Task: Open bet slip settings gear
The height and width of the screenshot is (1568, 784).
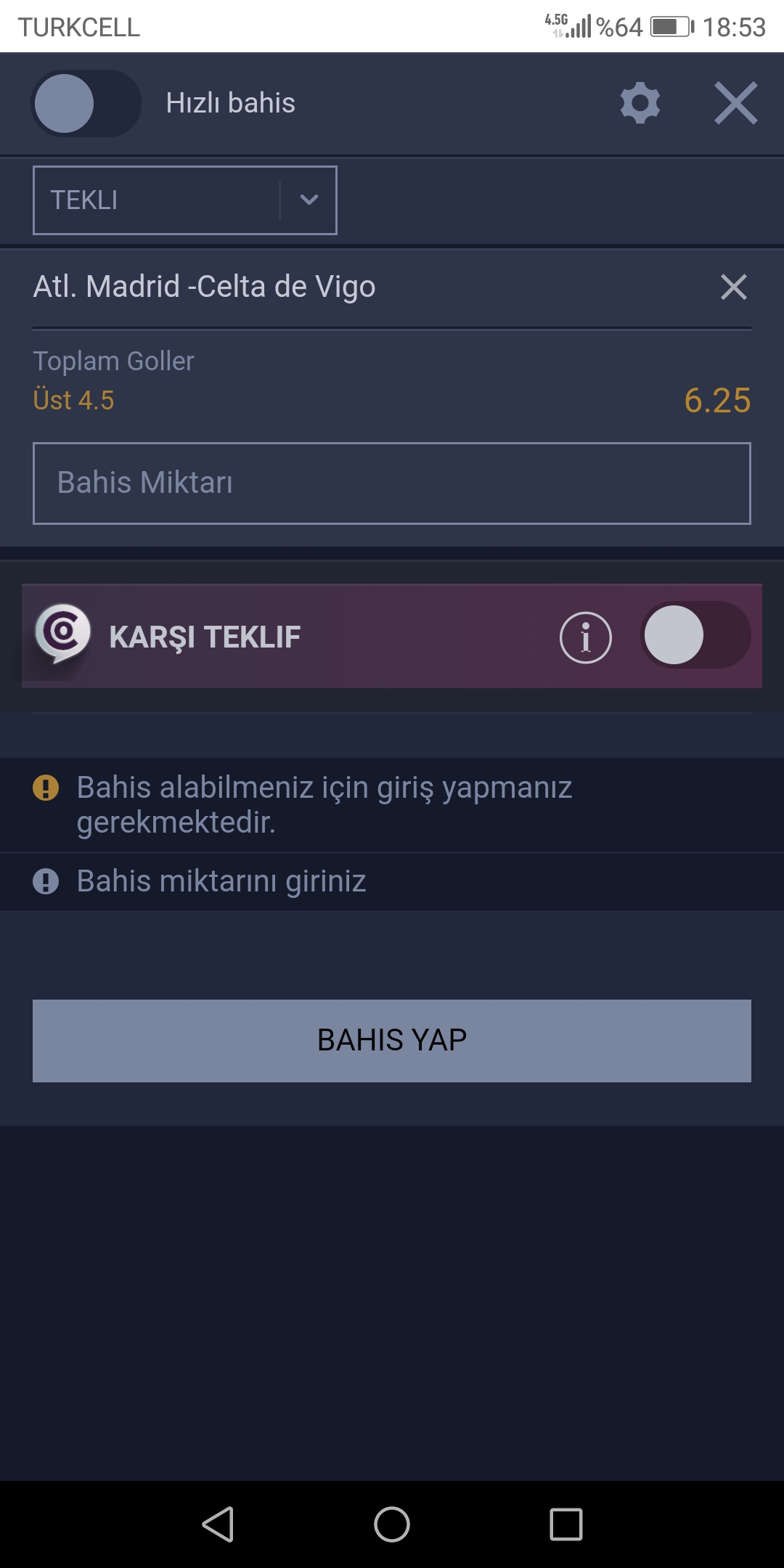Action: tap(640, 103)
